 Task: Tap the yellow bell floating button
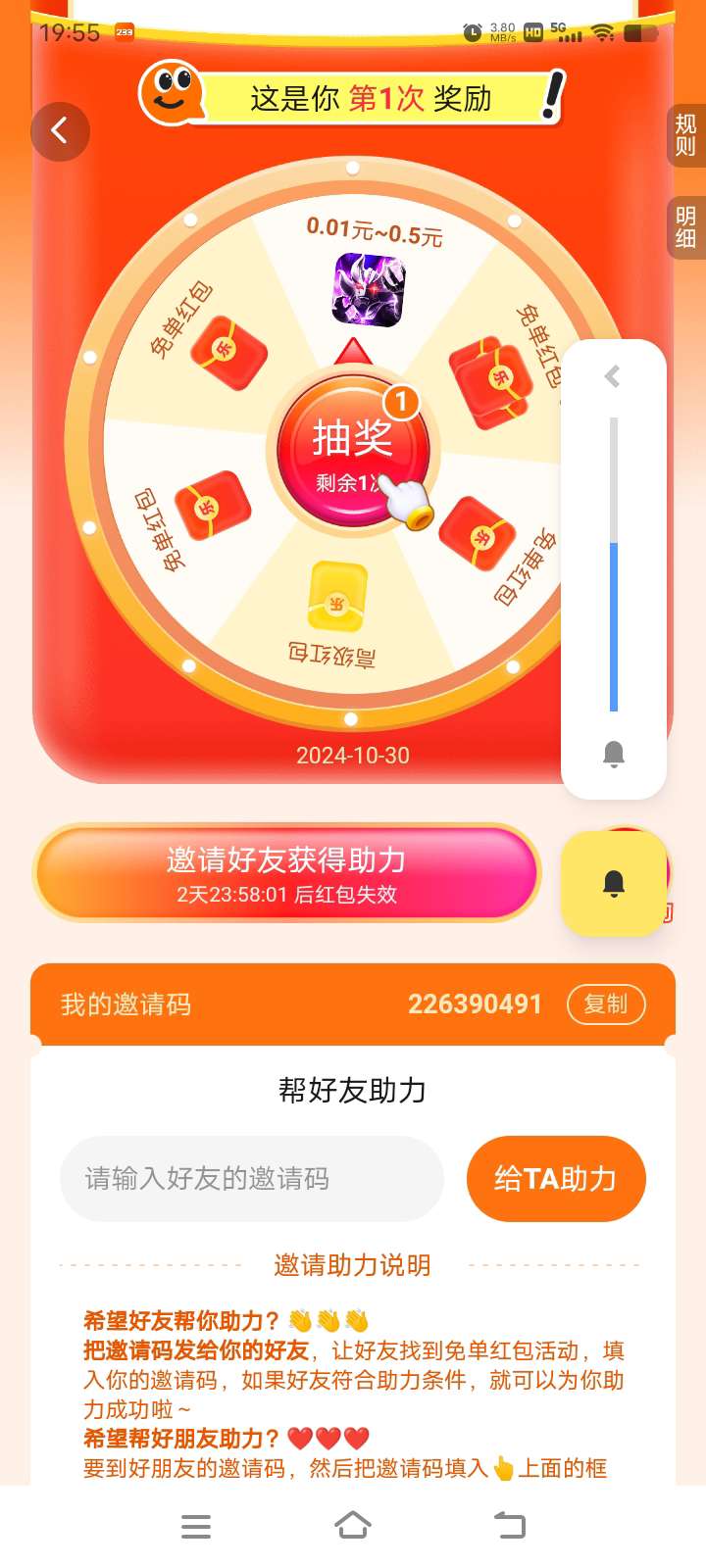614,883
